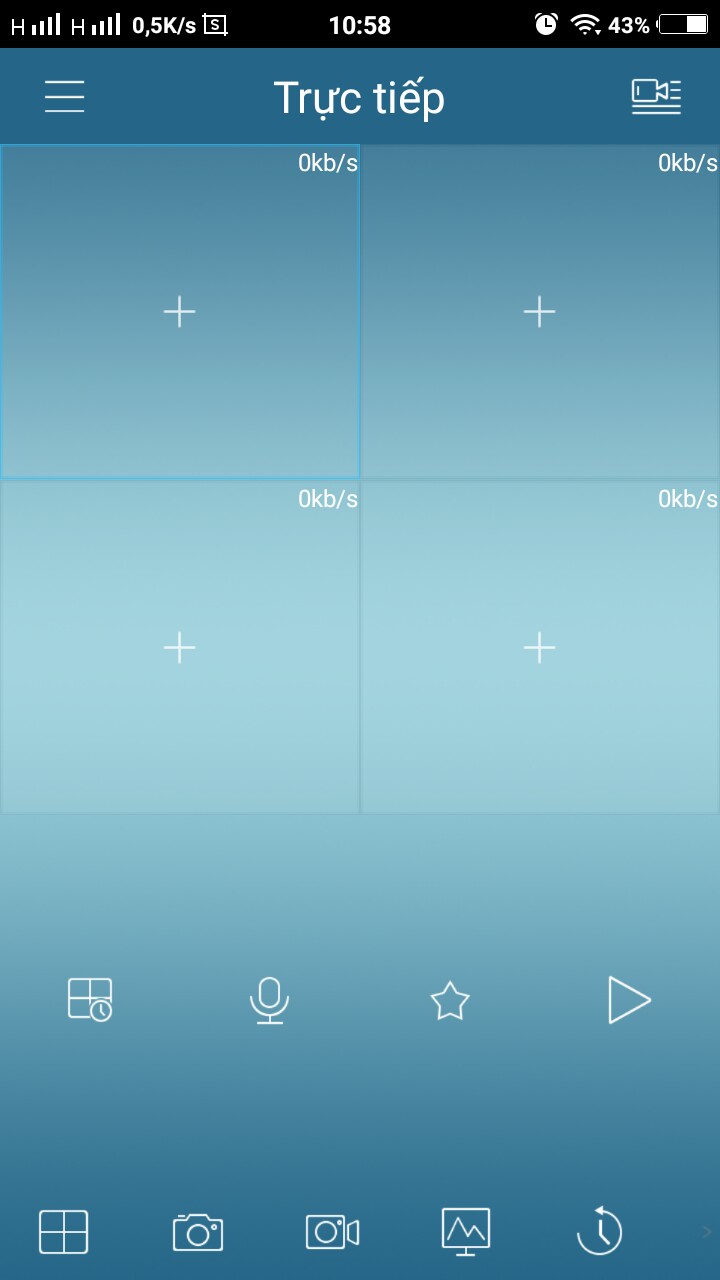720x1280 pixels.
Task: Open the camera device list
Action: [x=656, y=97]
